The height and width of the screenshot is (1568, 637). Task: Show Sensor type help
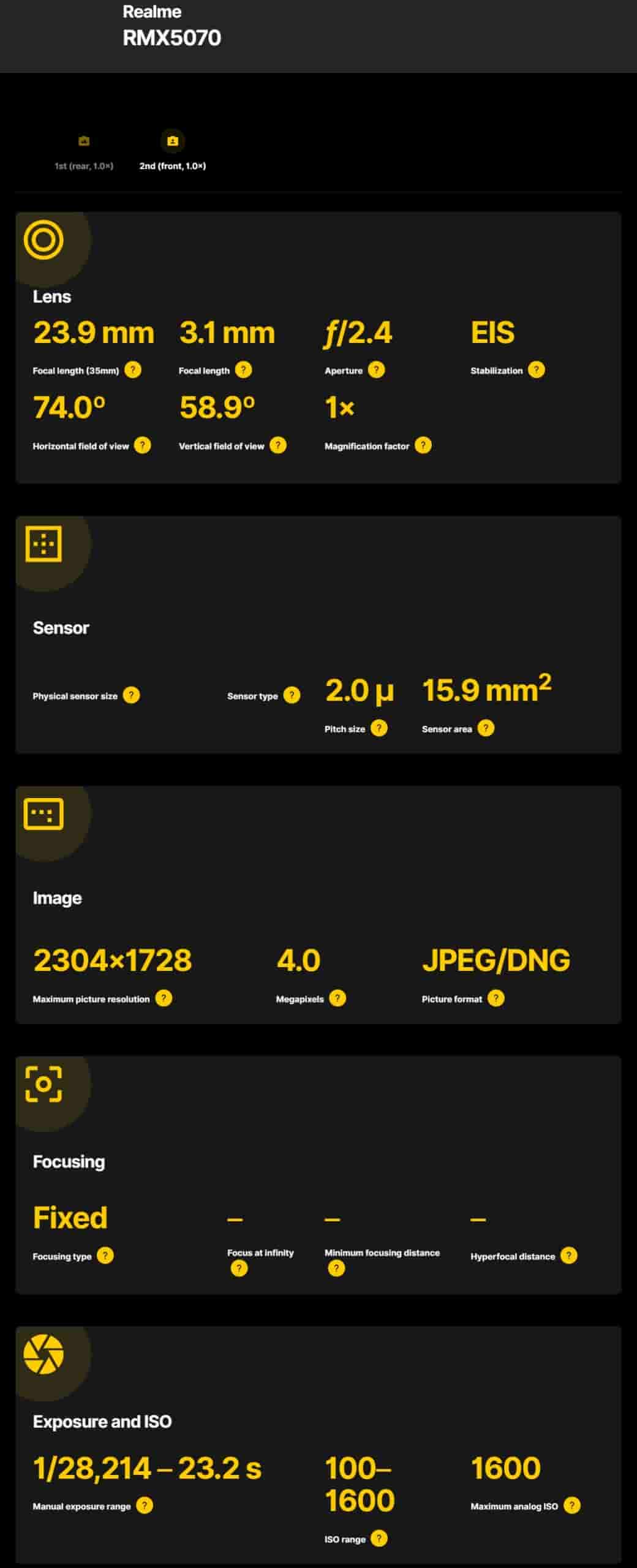pos(292,695)
